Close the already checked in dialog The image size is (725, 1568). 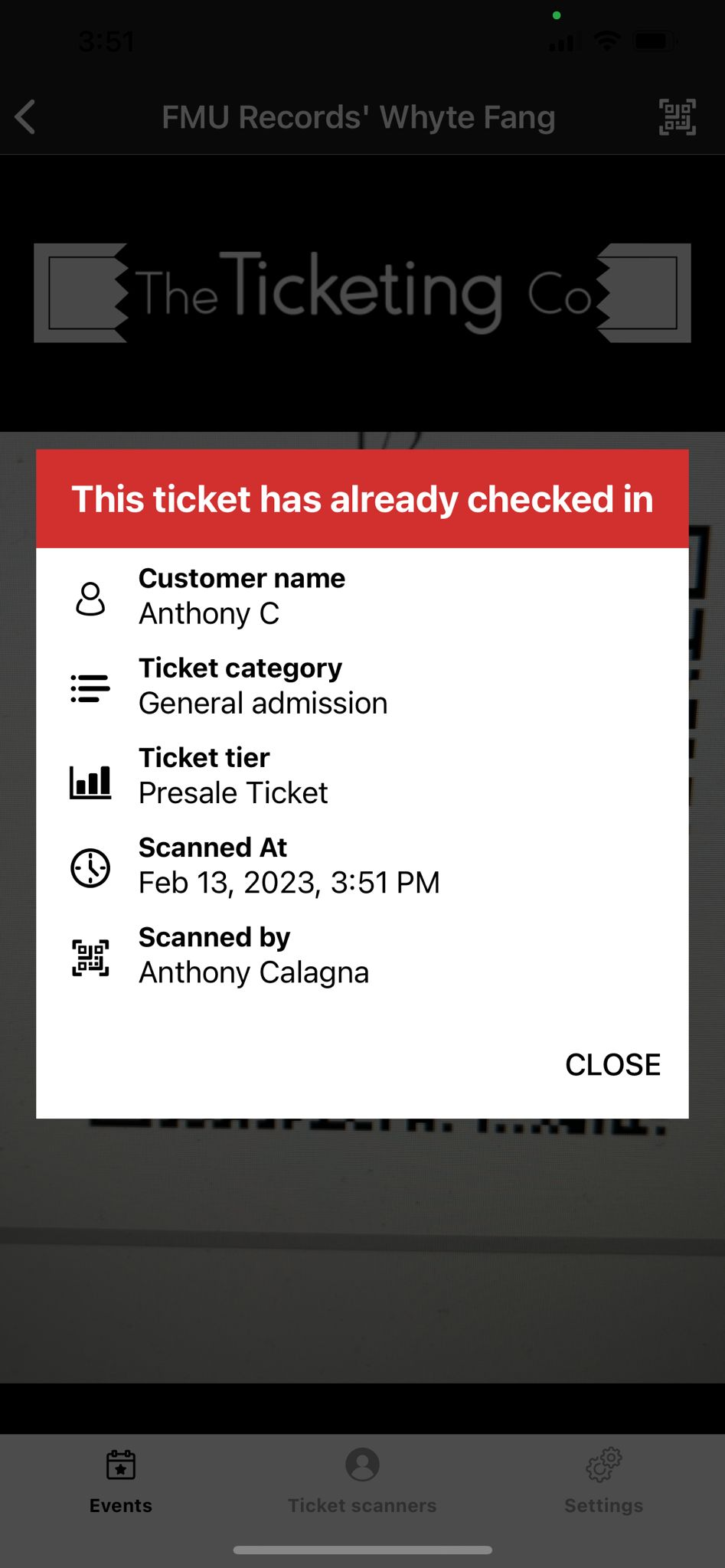612,1064
